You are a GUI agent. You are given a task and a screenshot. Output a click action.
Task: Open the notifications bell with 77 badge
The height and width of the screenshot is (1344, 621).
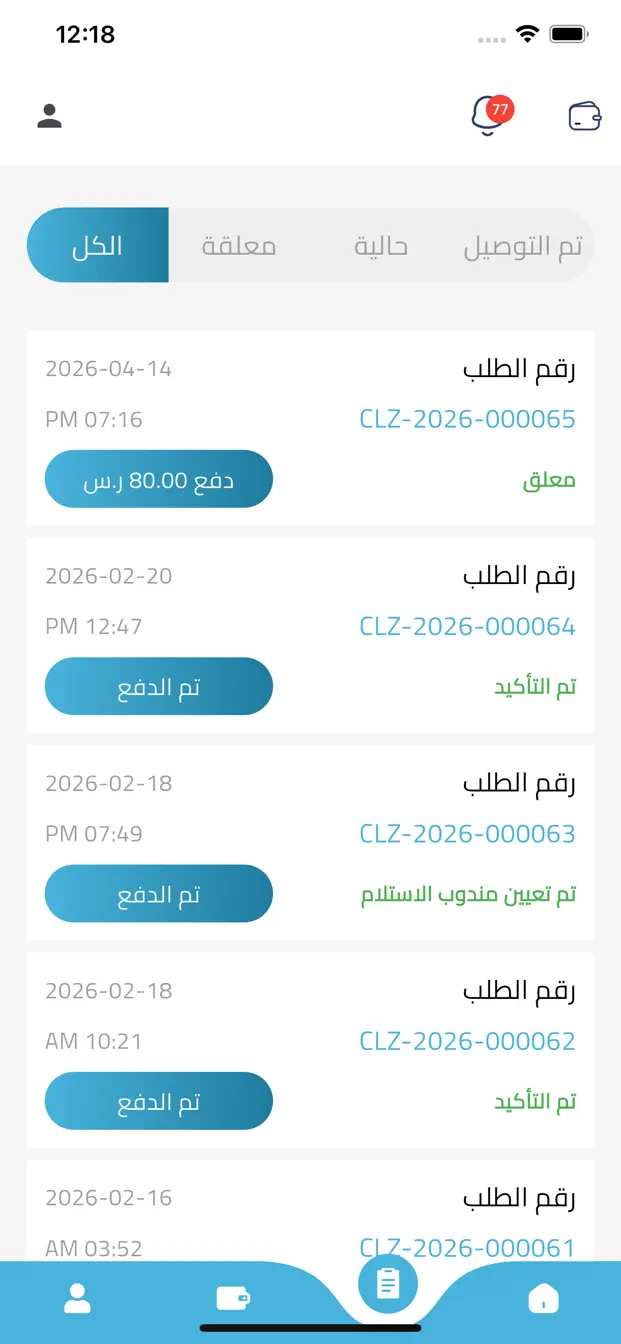pos(490,116)
